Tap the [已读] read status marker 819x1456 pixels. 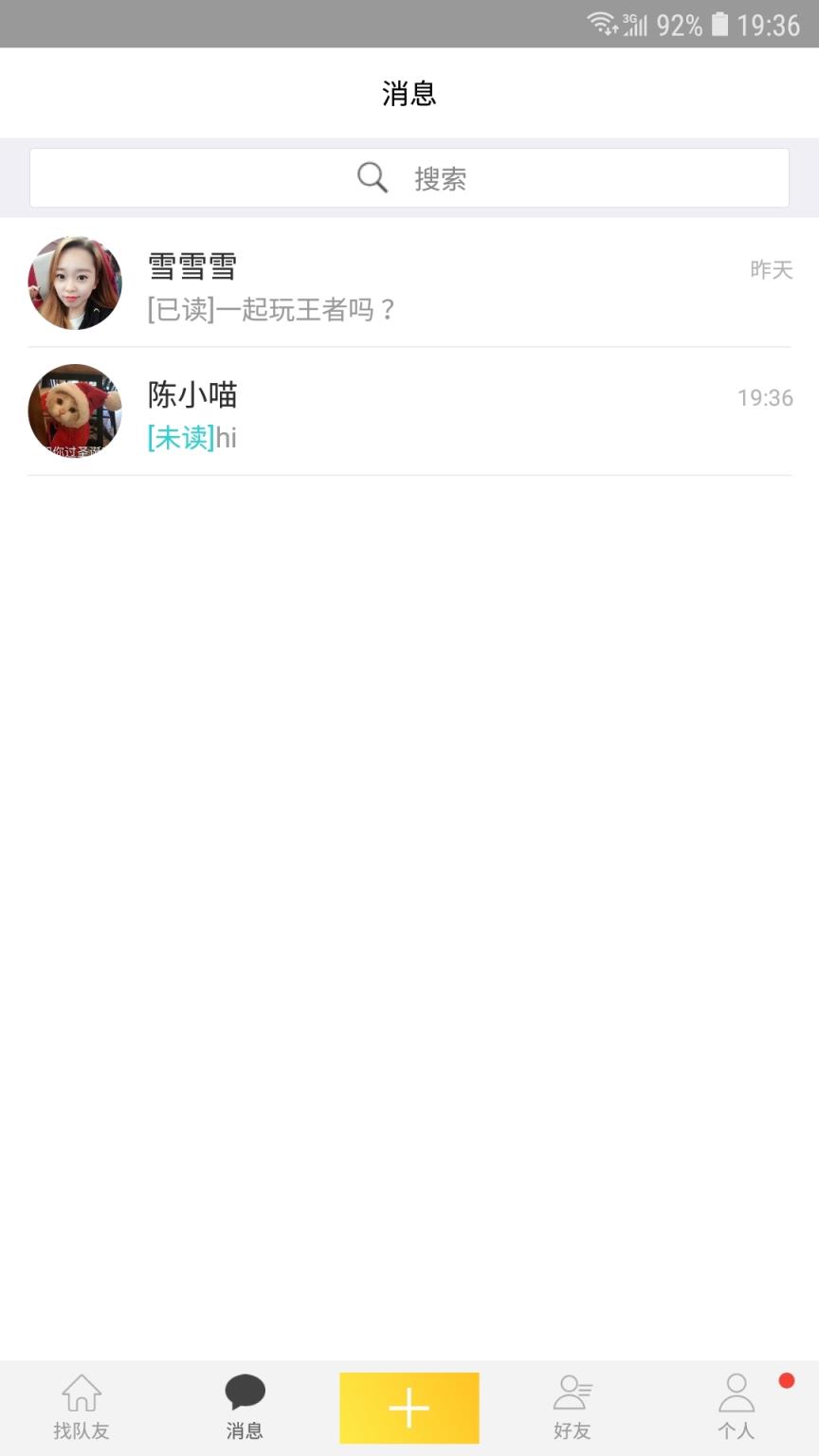point(177,309)
